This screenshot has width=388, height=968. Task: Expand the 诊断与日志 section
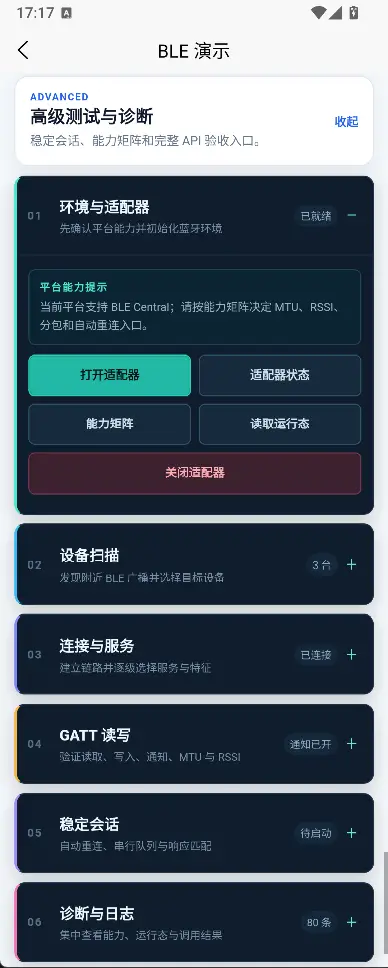coord(352,922)
